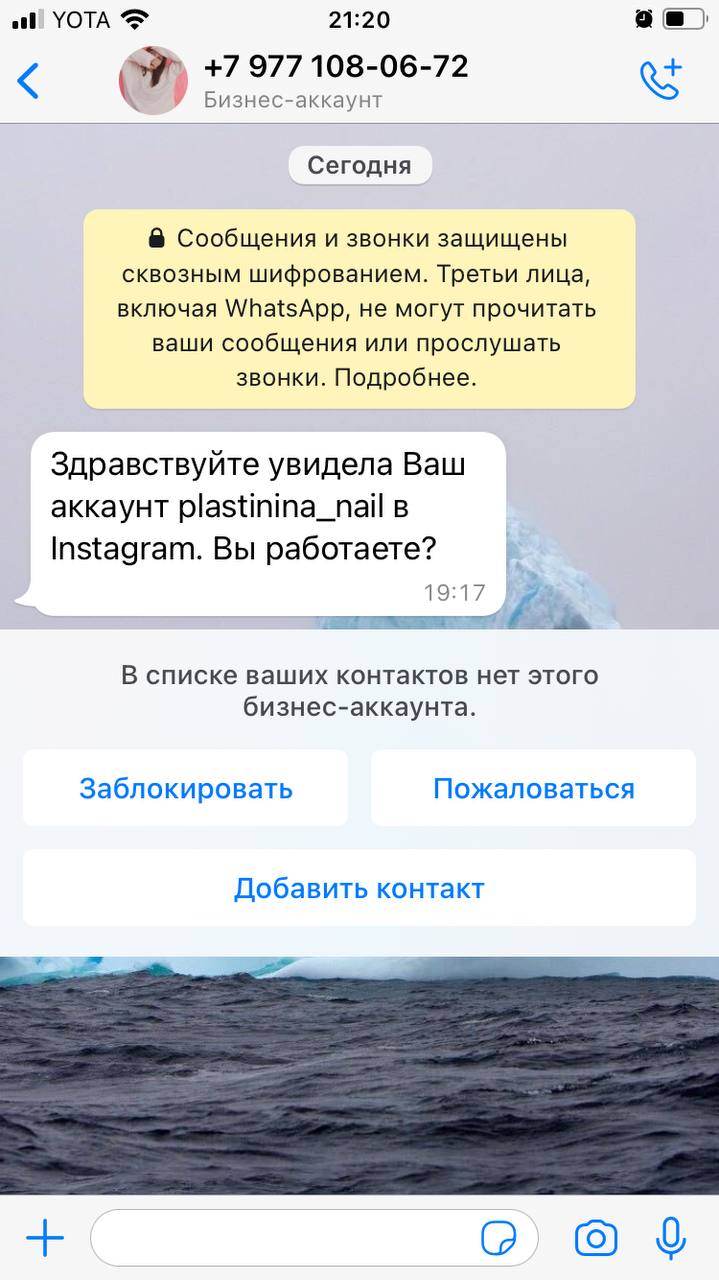The height and width of the screenshot is (1280, 719).
Task: Start a call with this business account
Action: [661, 81]
